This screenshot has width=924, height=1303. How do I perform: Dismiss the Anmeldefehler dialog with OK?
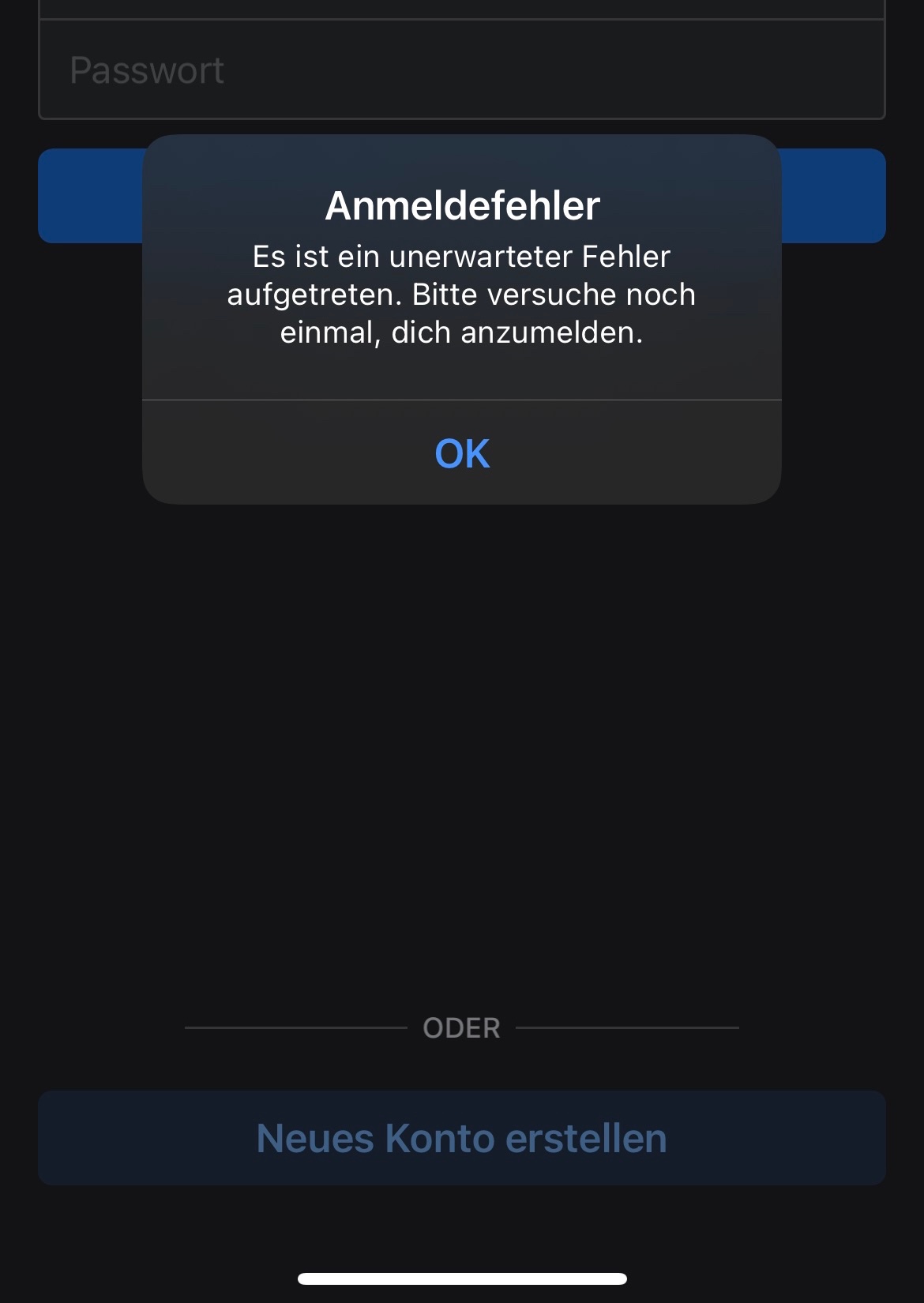pos(462,453)
